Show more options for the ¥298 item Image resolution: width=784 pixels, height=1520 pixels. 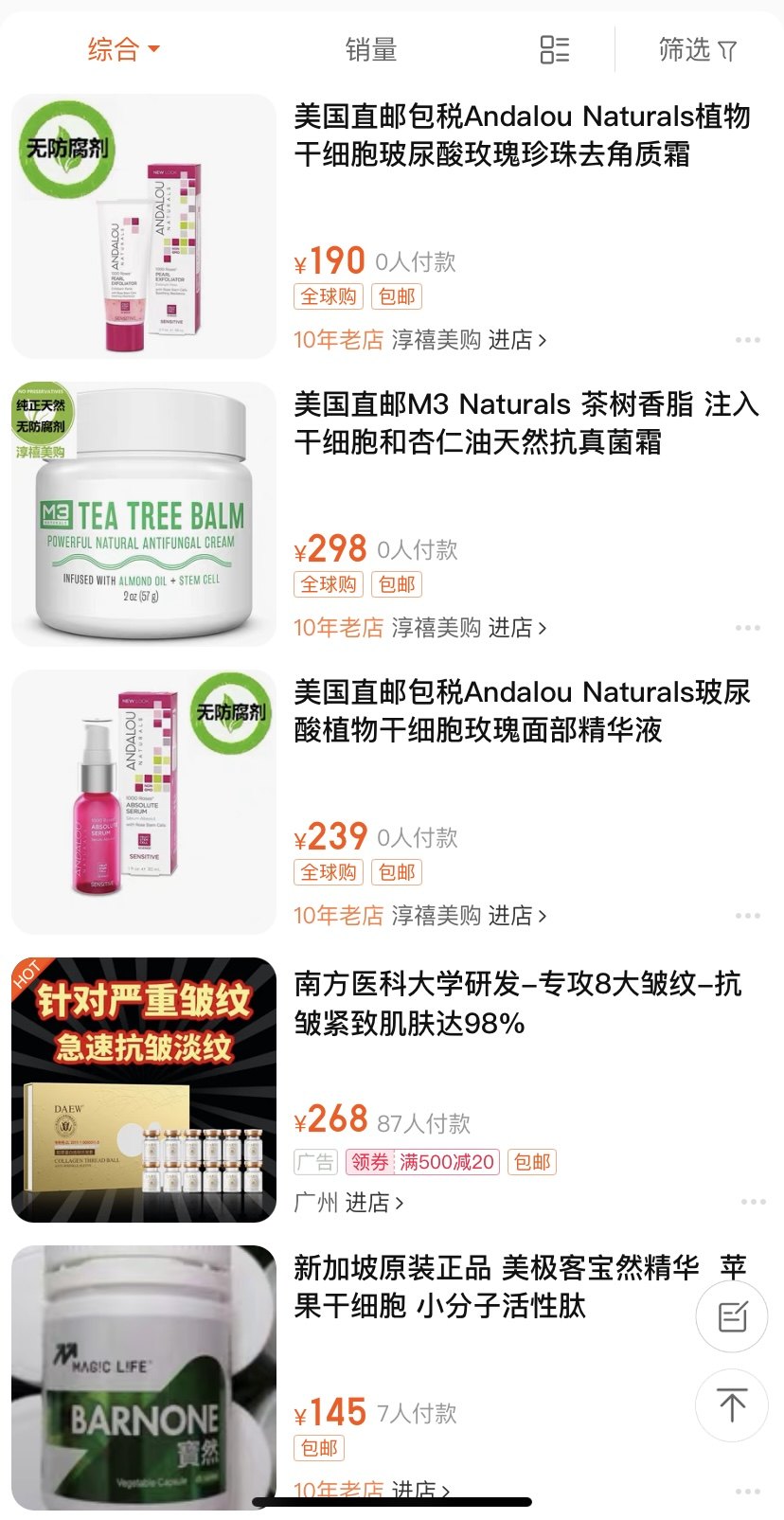(x=747, y=628)
